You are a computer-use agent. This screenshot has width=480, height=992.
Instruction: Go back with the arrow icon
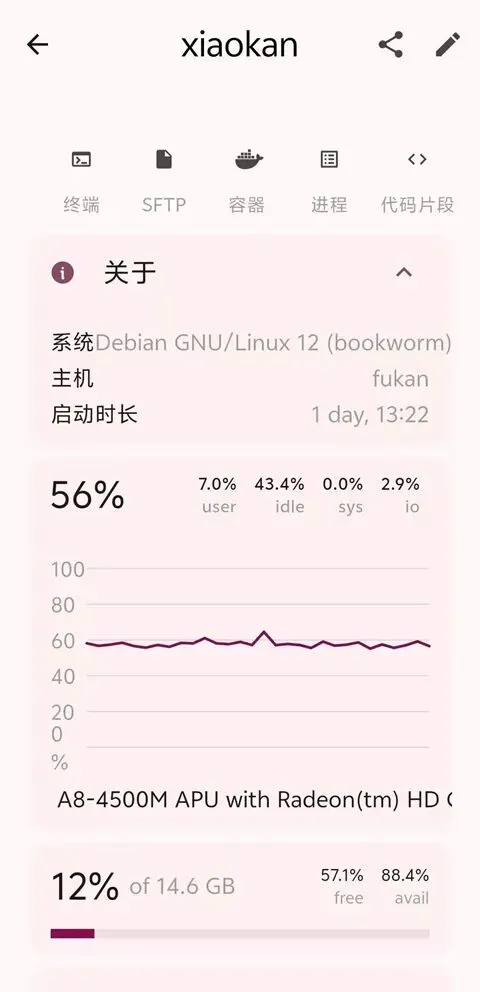[x=37, y=44]
